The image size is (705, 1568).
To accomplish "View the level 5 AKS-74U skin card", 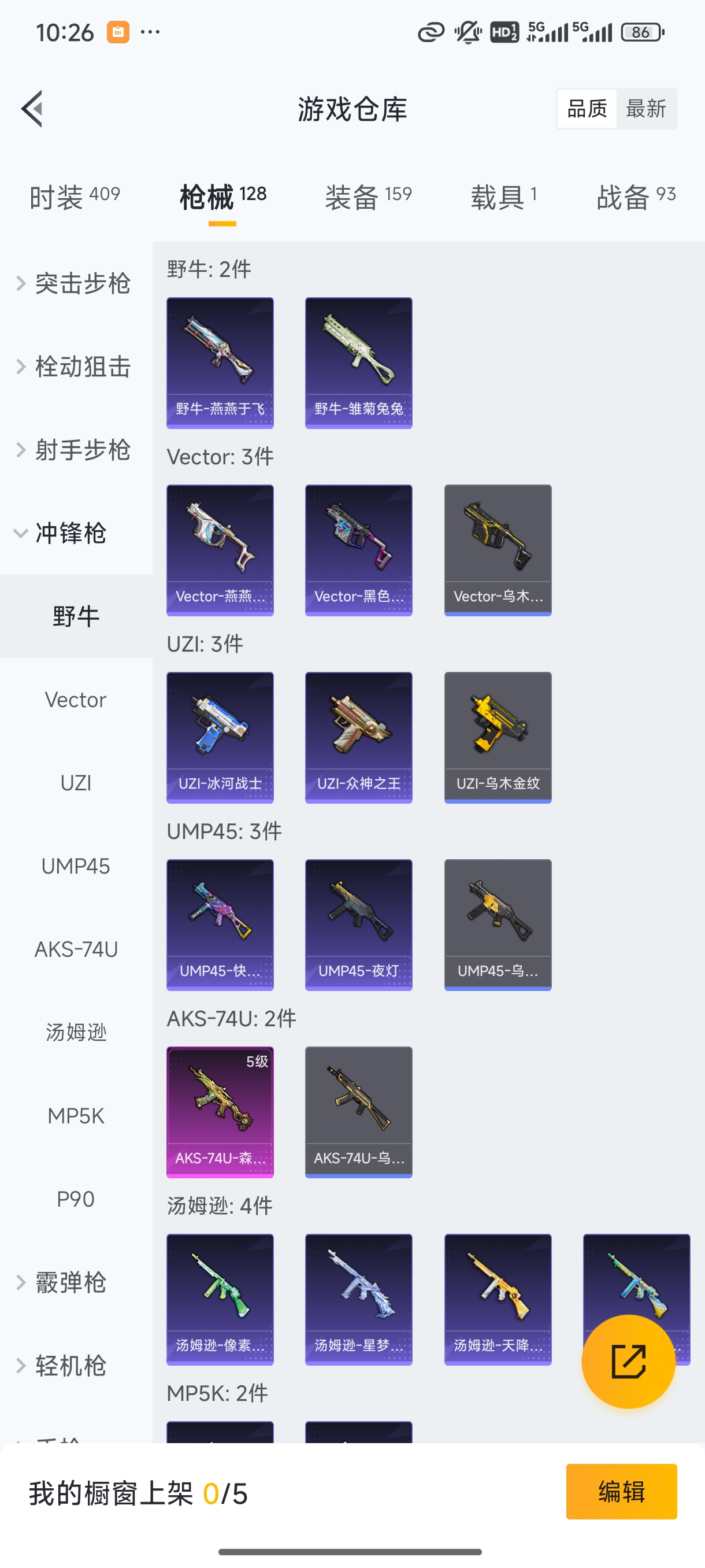I will tap(220, 1113).
